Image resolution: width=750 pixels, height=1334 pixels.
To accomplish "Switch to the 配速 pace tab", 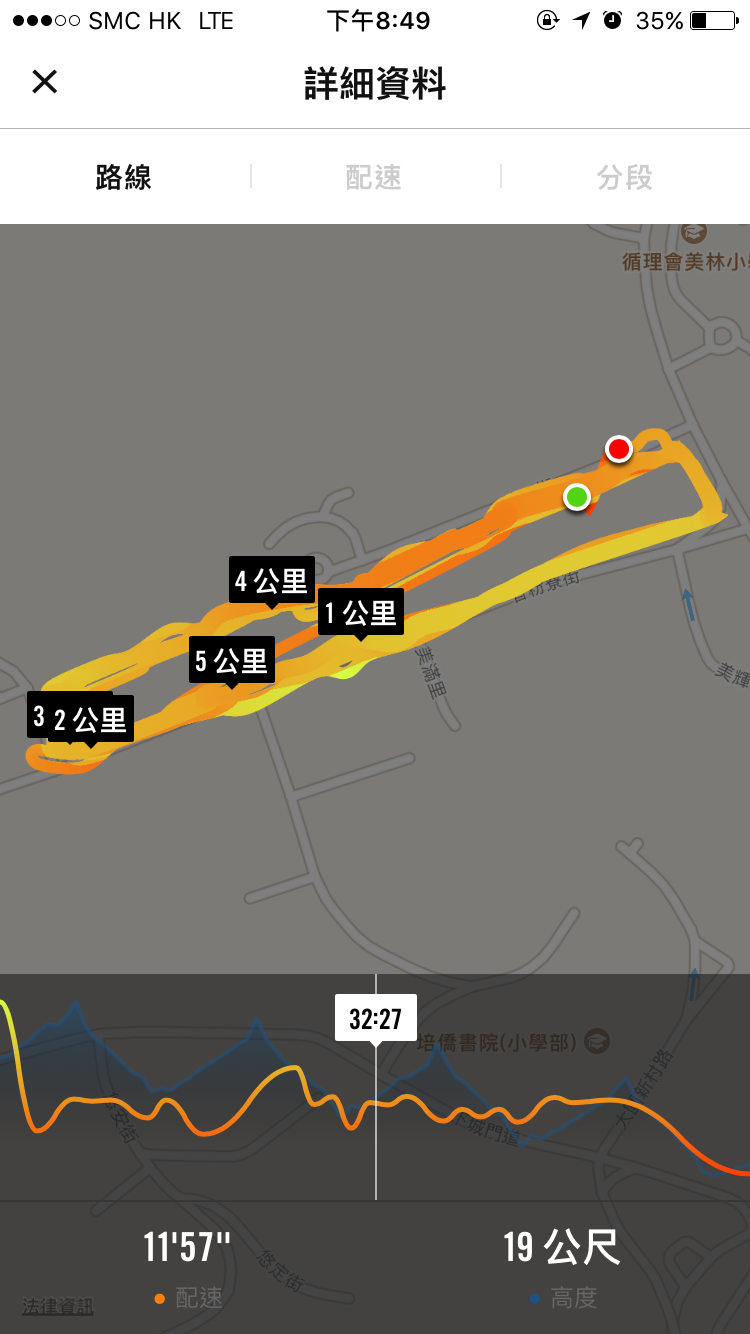I will [x=374, y=178].
